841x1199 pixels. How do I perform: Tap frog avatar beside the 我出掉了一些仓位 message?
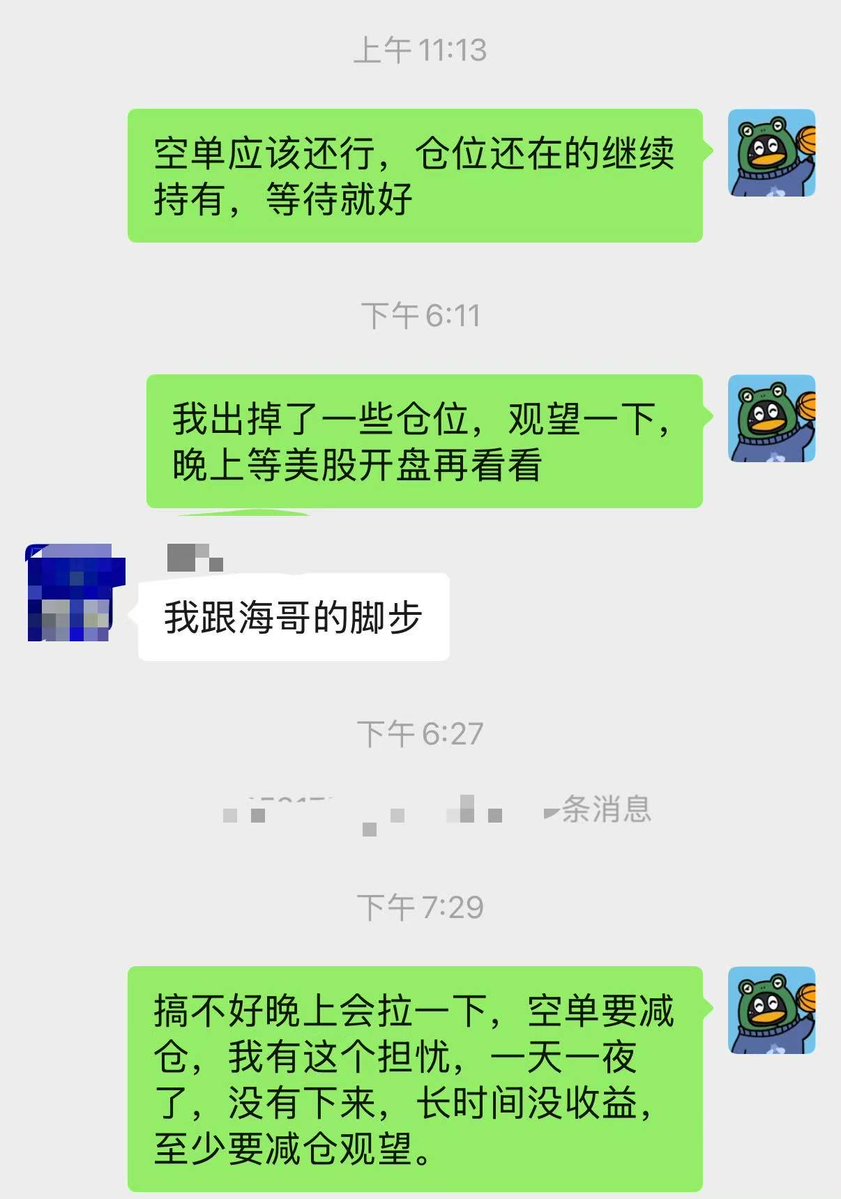click(771, 419)
